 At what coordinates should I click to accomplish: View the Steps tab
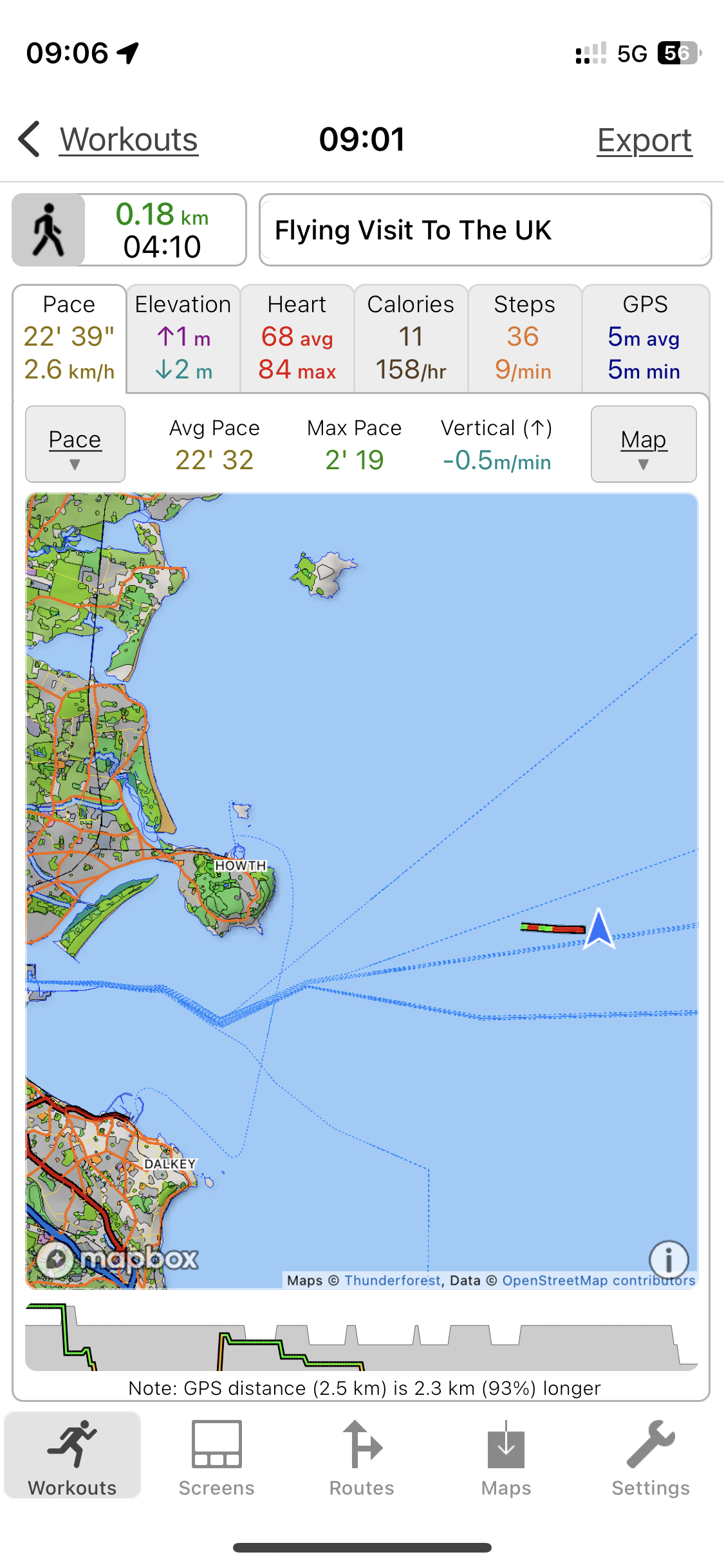524,339
